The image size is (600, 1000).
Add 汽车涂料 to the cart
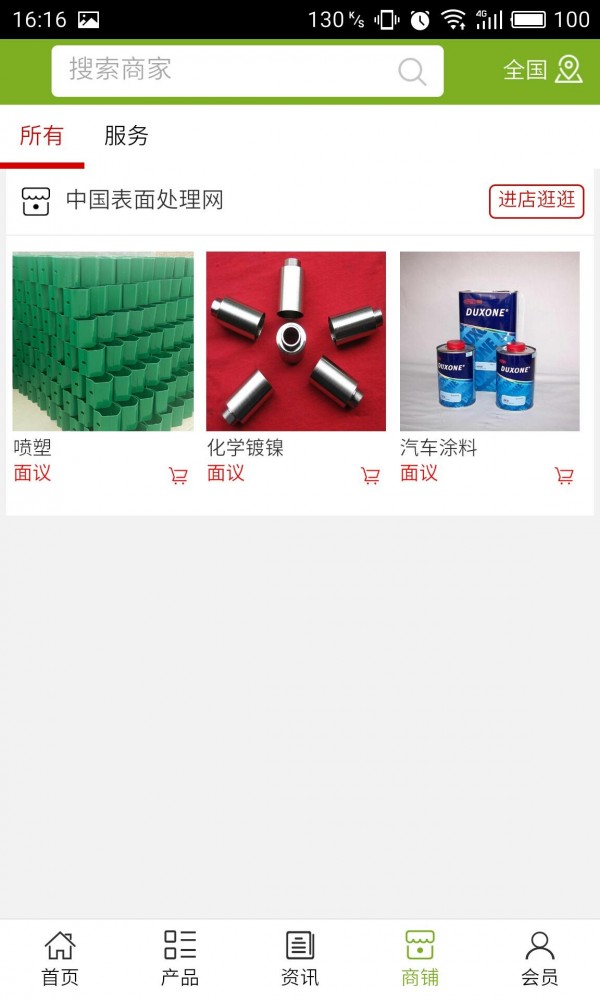click(564, 475)
